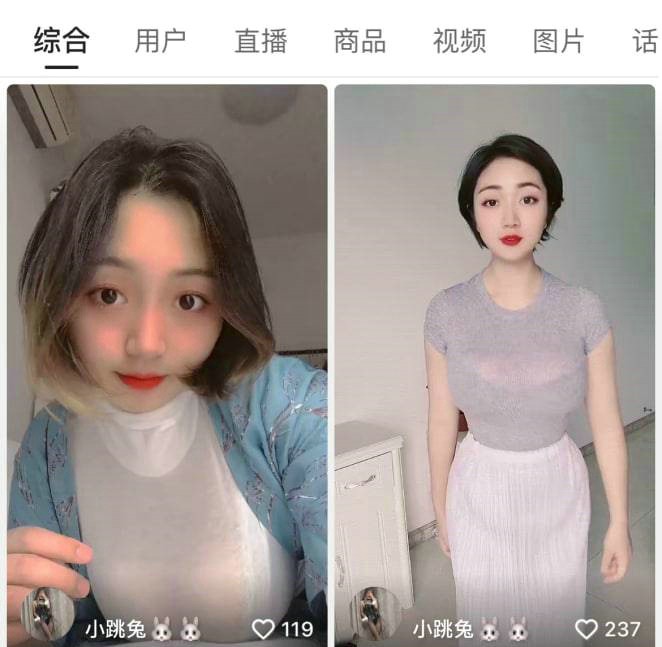Viewport: 662px width, 647px height.
Task: Open the video card with 237 likes
Action: [494, 350]
